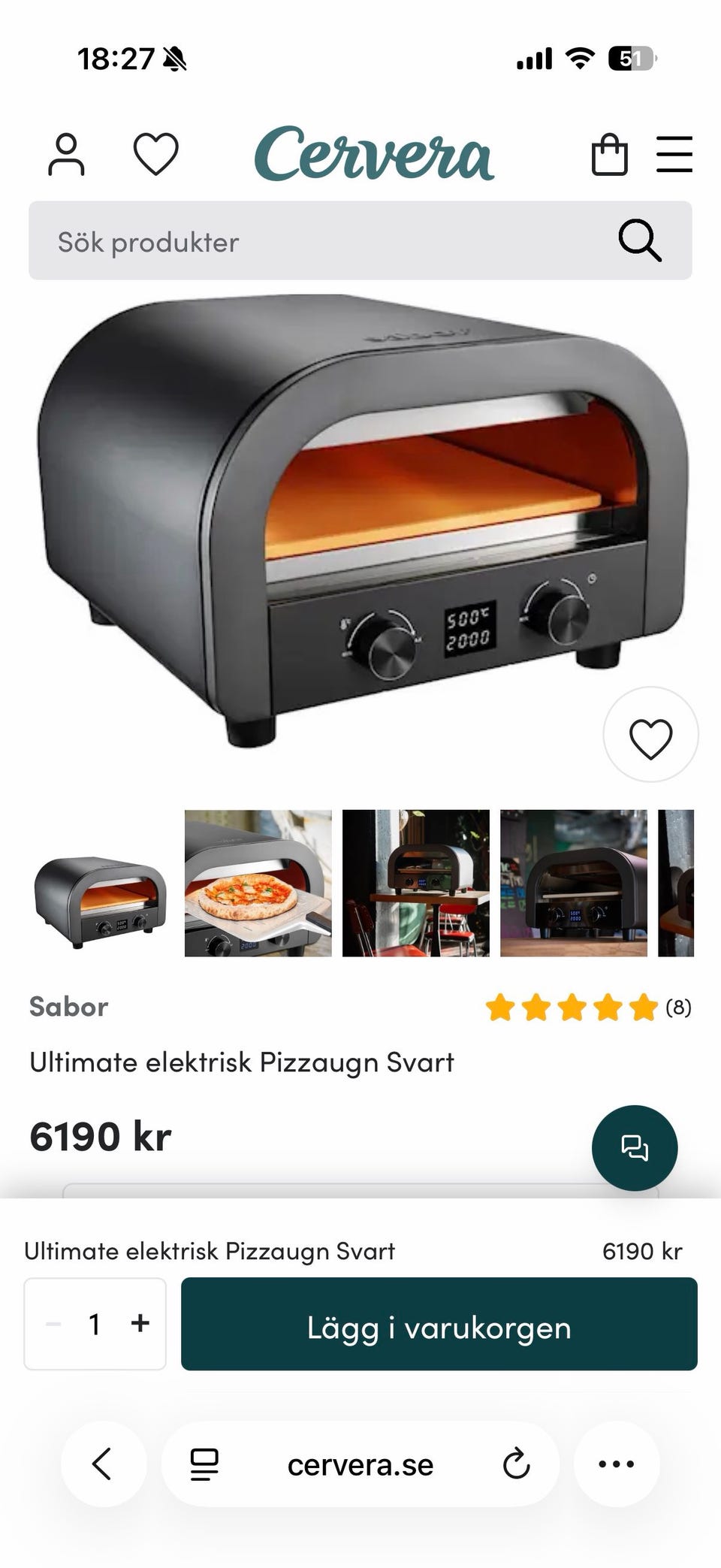The height and width of the screenshot is (1568, 721).
Task: Add the pizza oven to favorites
Action: pos(650,736)
